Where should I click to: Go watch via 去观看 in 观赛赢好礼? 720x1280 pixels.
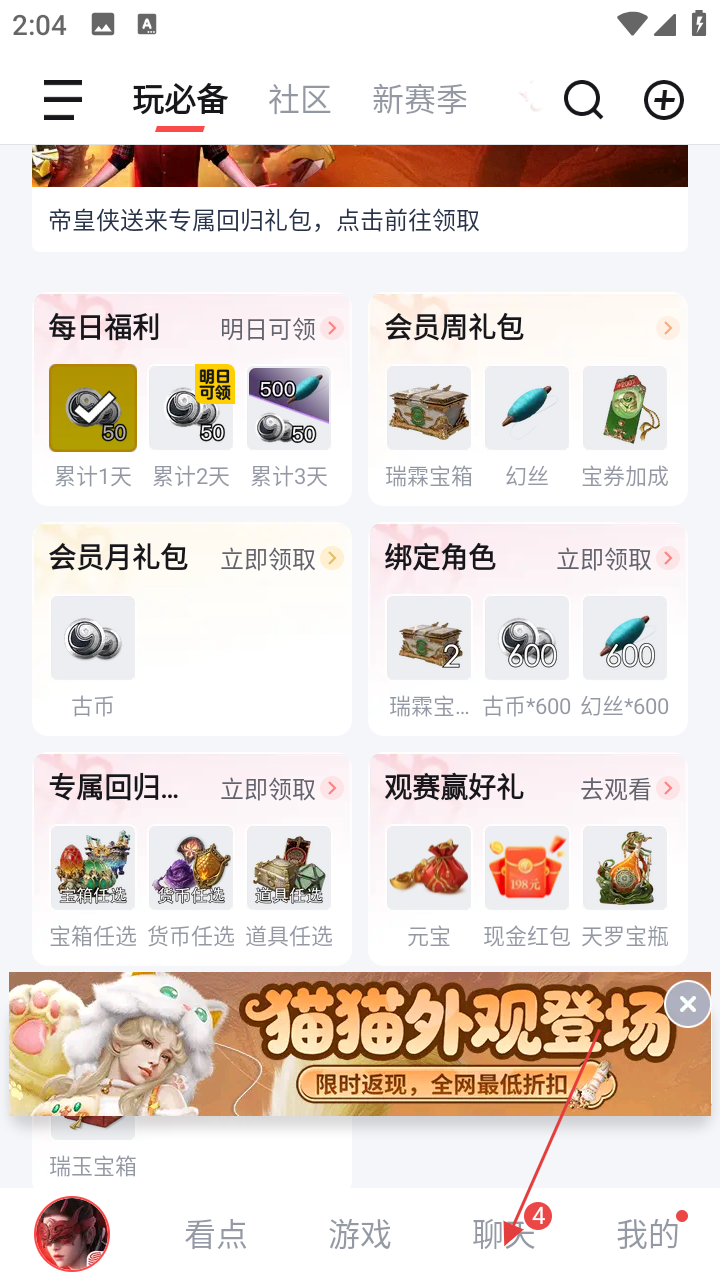[628, 789]
